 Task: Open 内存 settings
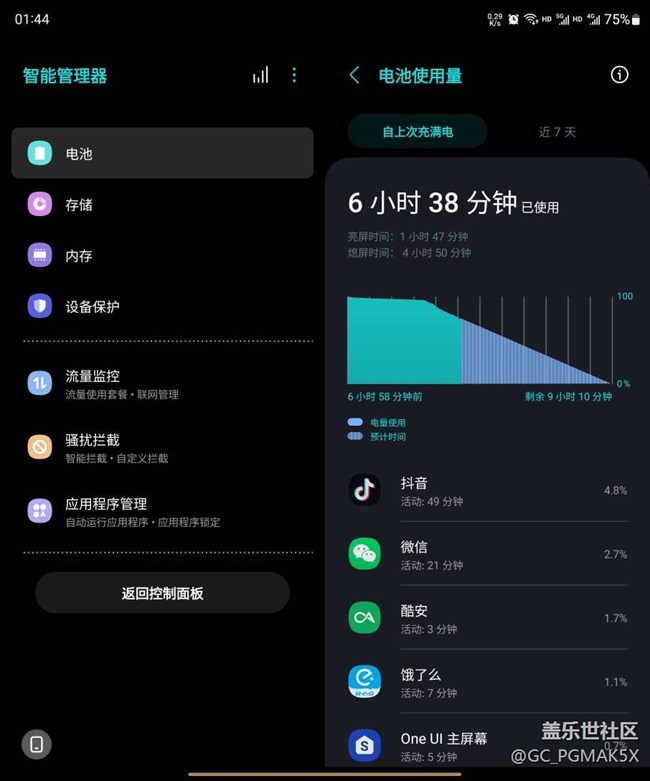tap(162, 256)
